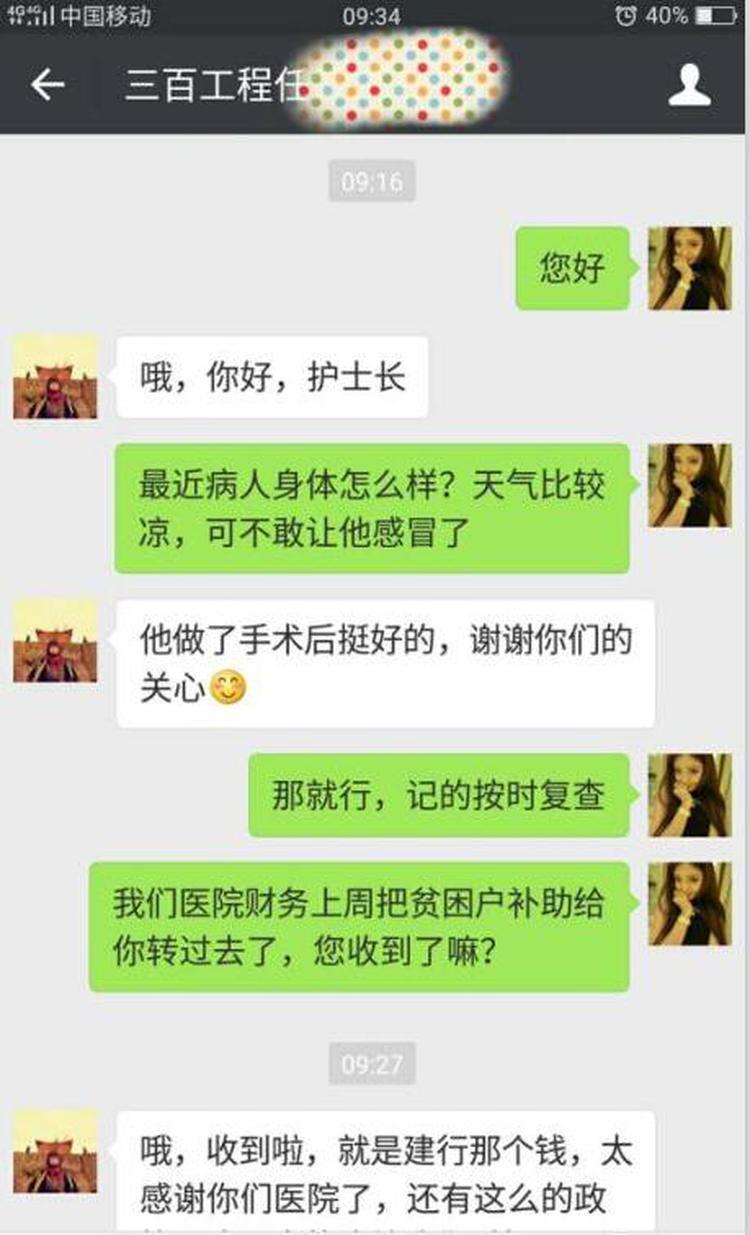
Task: Open contact avatar beside the 哦，你好，护士长 message
Action: (x=55, y=377)
